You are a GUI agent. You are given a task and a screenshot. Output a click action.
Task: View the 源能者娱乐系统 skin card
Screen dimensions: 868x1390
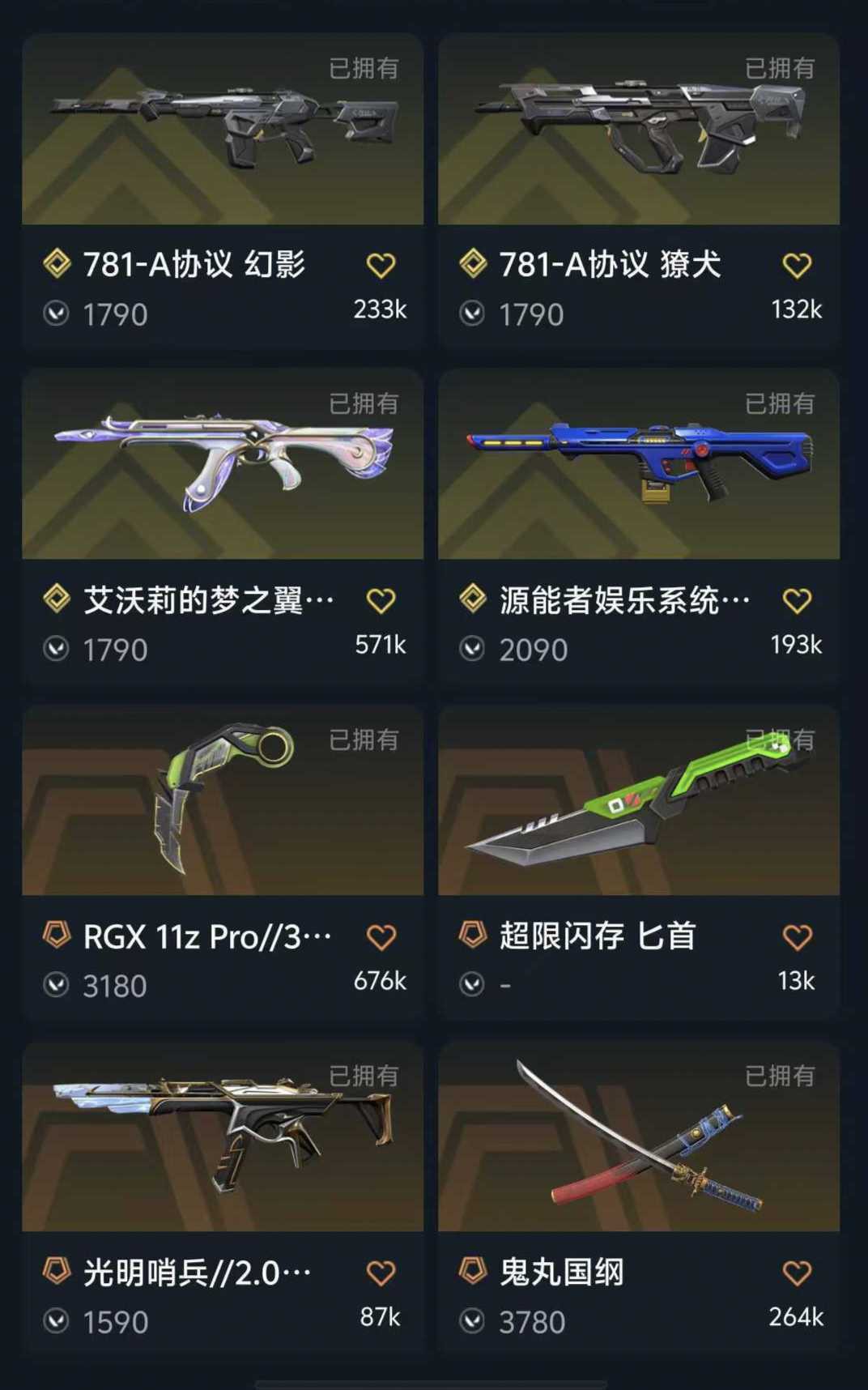(x=638, y=465)
